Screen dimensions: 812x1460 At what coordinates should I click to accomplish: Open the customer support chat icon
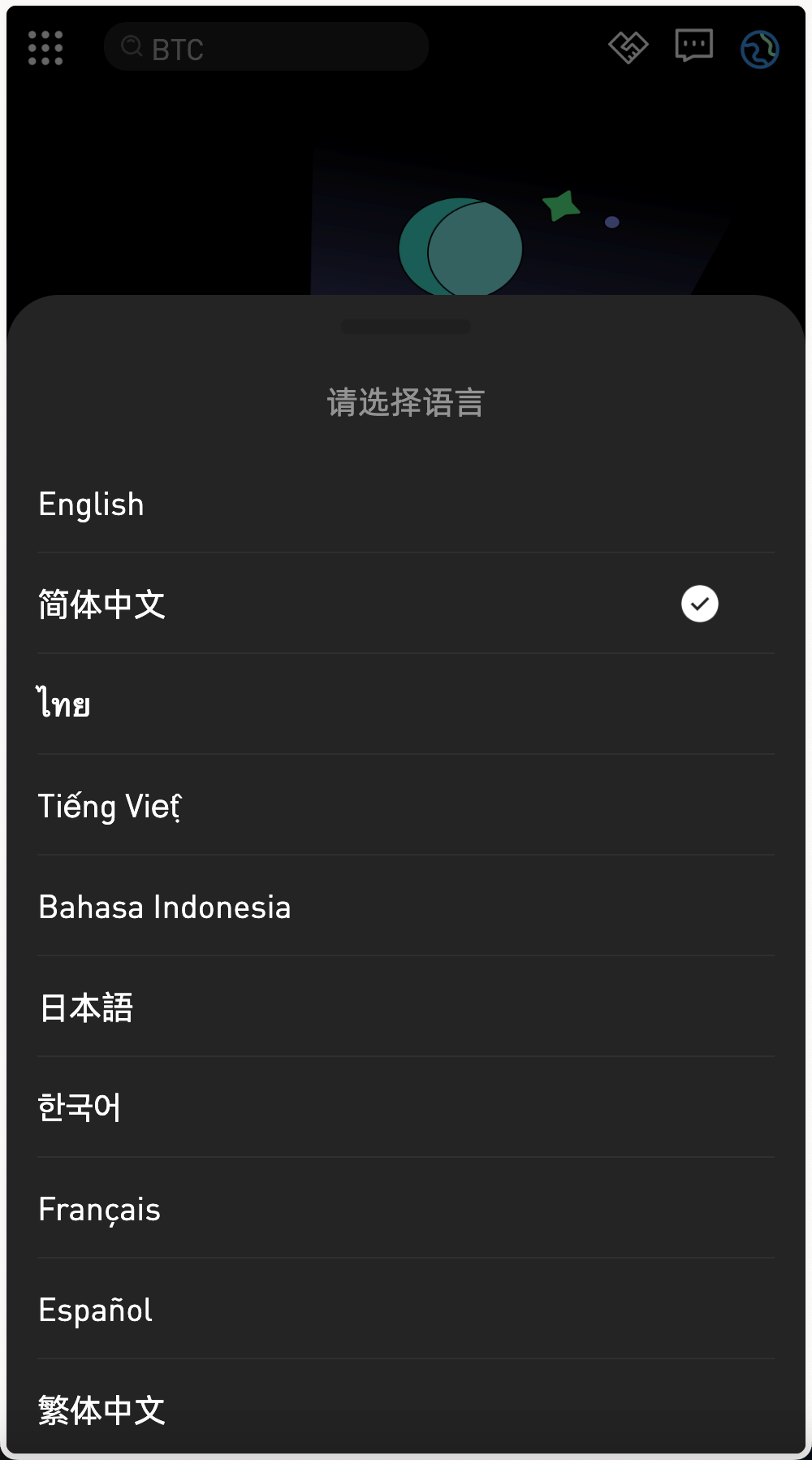coord(694,47)
